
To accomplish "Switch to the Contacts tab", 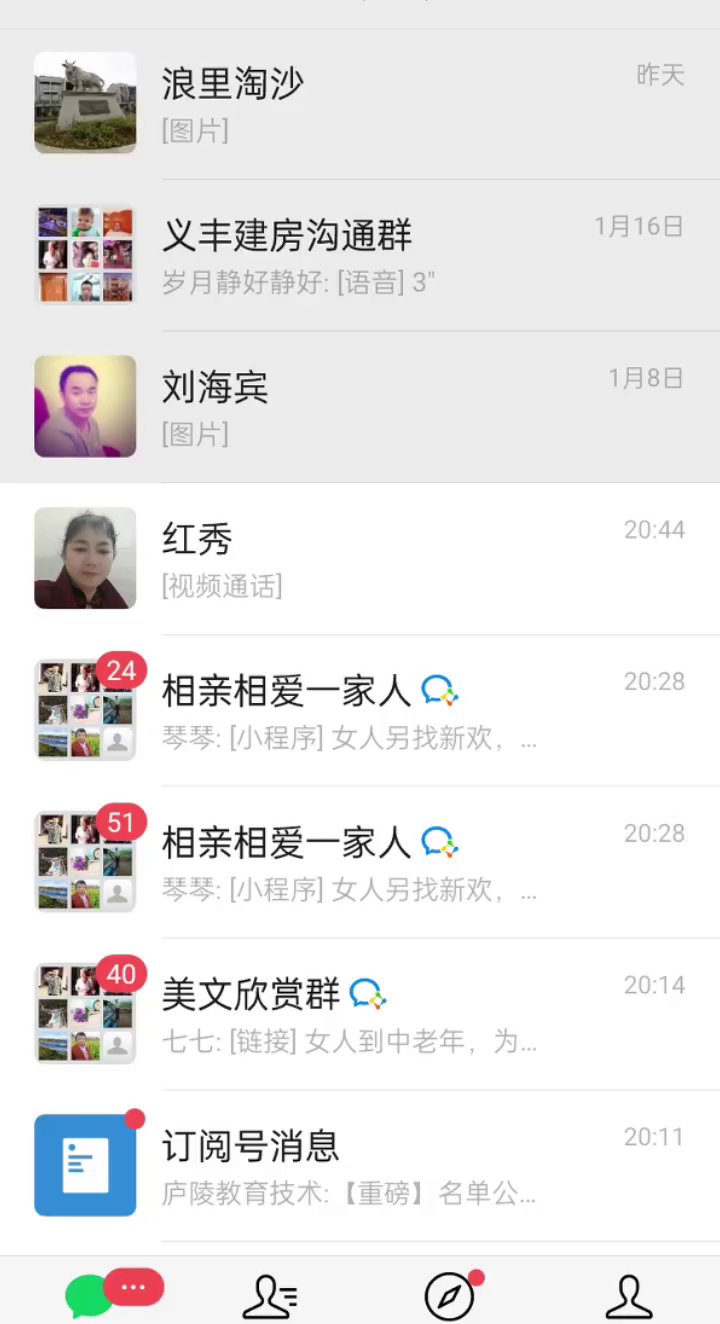I will click(x=270, y=1297).
